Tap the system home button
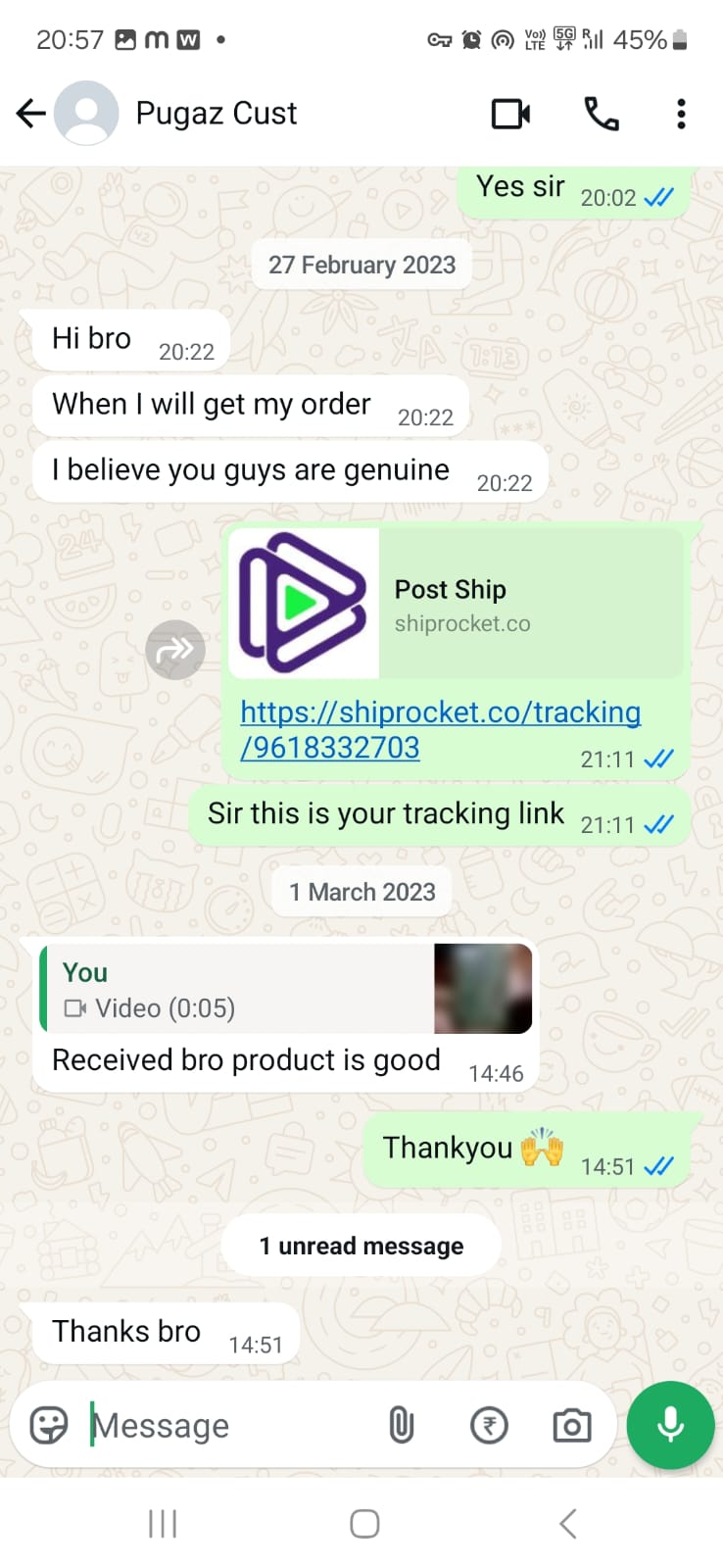This screenshot has height=1568, width=723. click(x=363, y=1524)
